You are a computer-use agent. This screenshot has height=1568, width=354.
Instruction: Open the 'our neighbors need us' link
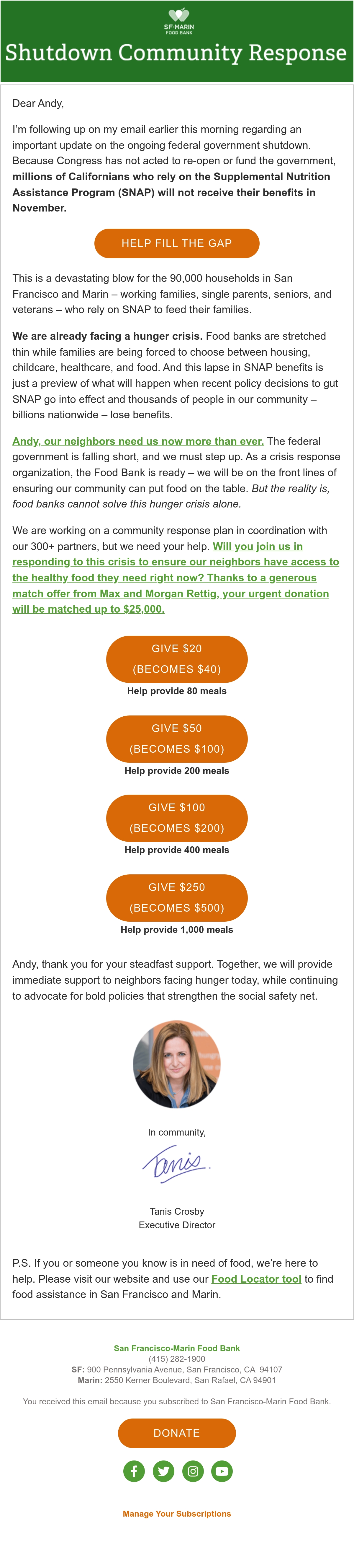(138, 441)
